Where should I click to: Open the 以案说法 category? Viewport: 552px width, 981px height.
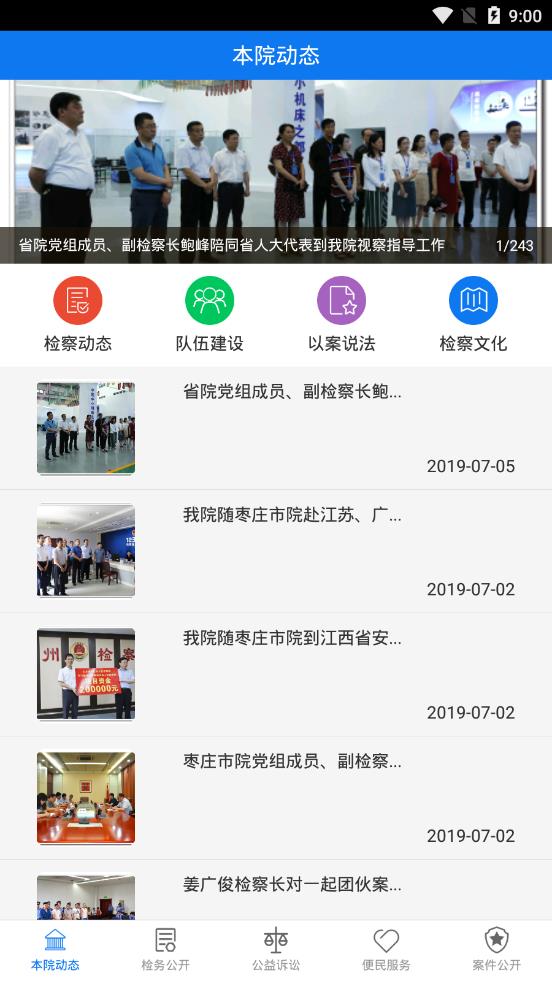click(x=342, y=315)
